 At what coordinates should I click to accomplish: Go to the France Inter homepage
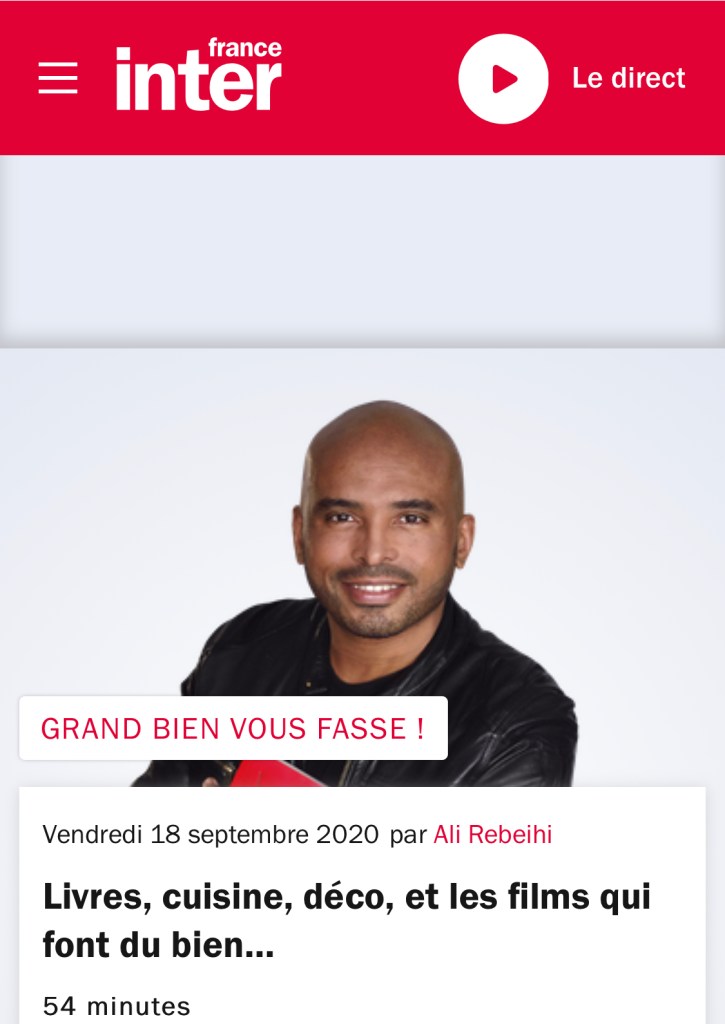198,76
